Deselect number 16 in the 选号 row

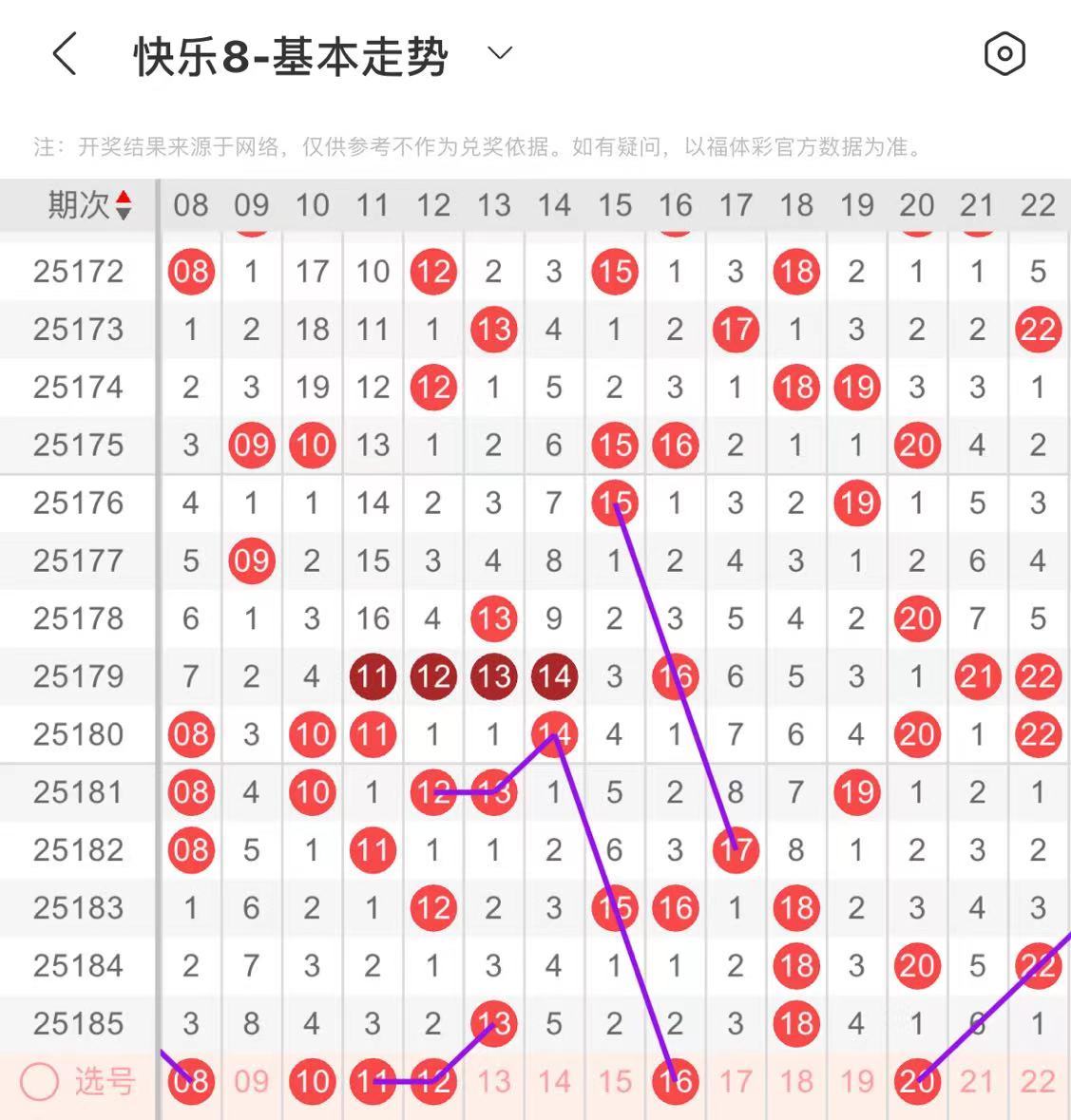(x=676, y=1082)
